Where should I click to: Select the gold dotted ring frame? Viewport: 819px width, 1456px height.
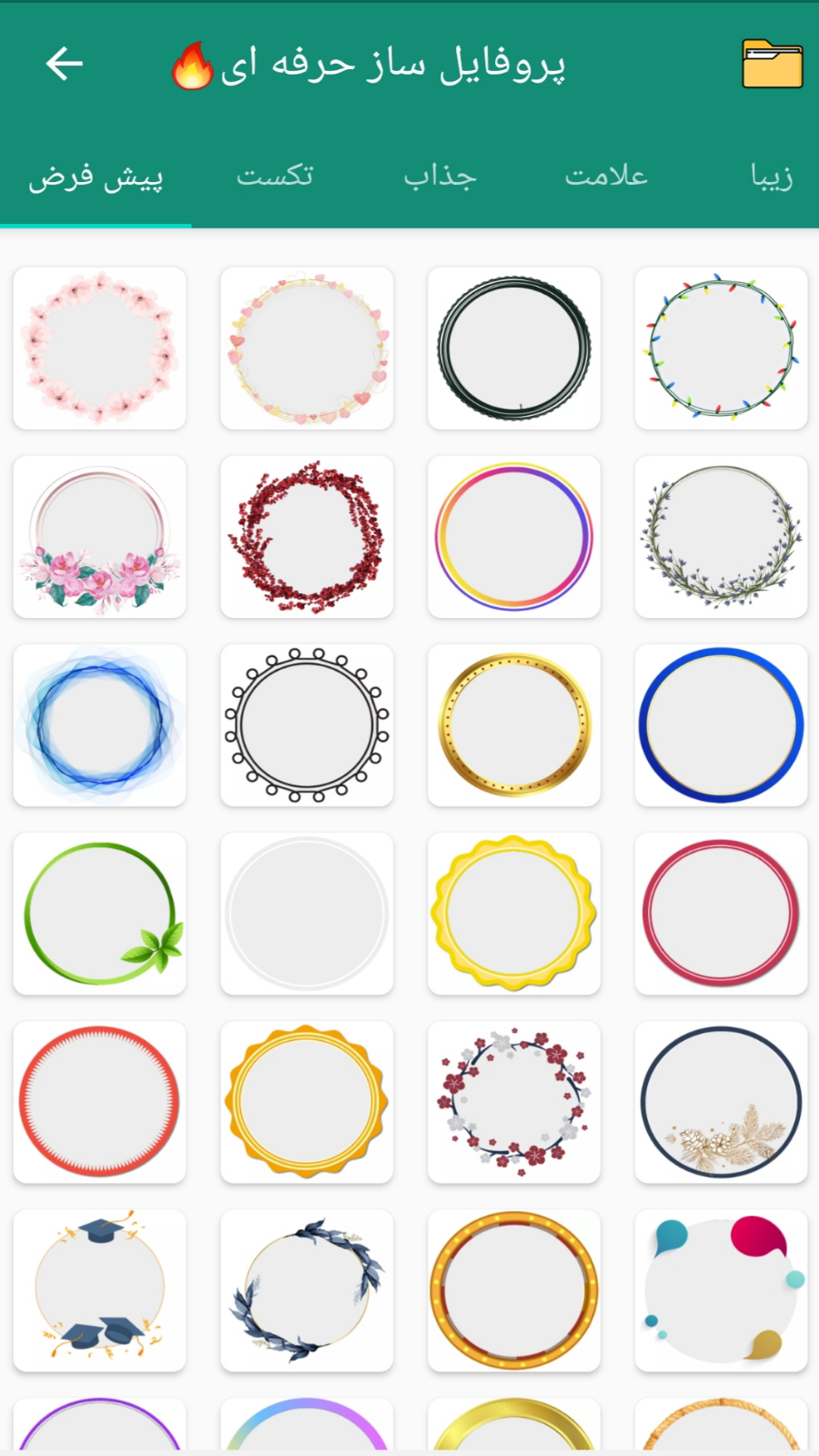[x=514, y=725]
